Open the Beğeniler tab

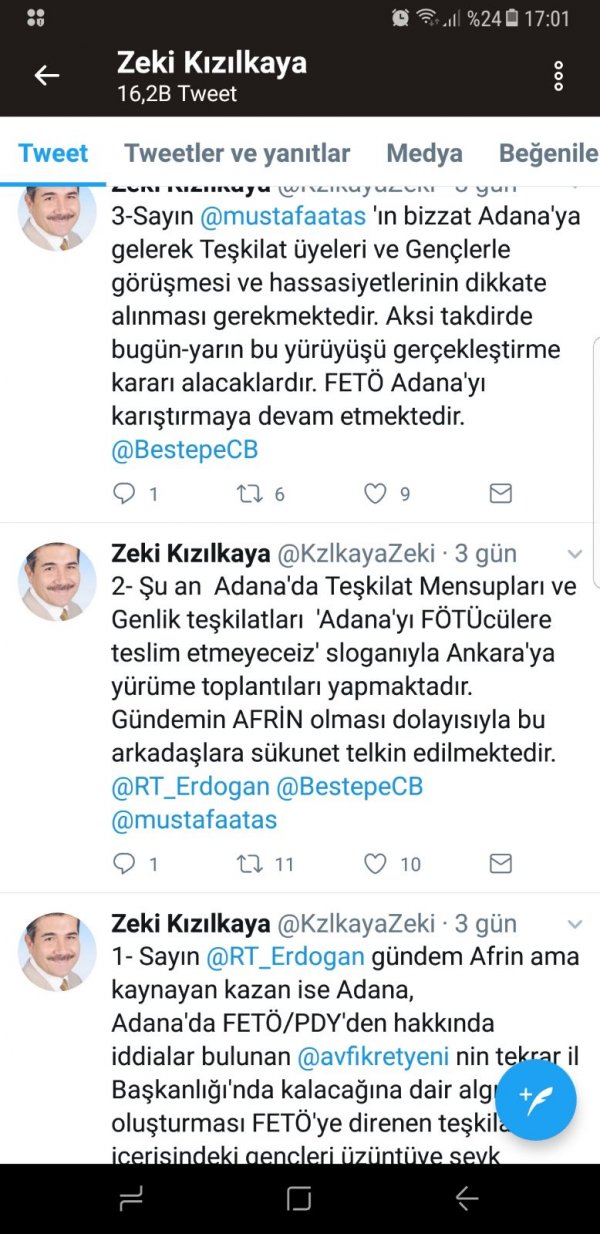pyautogui.click(x=548, y=153)
